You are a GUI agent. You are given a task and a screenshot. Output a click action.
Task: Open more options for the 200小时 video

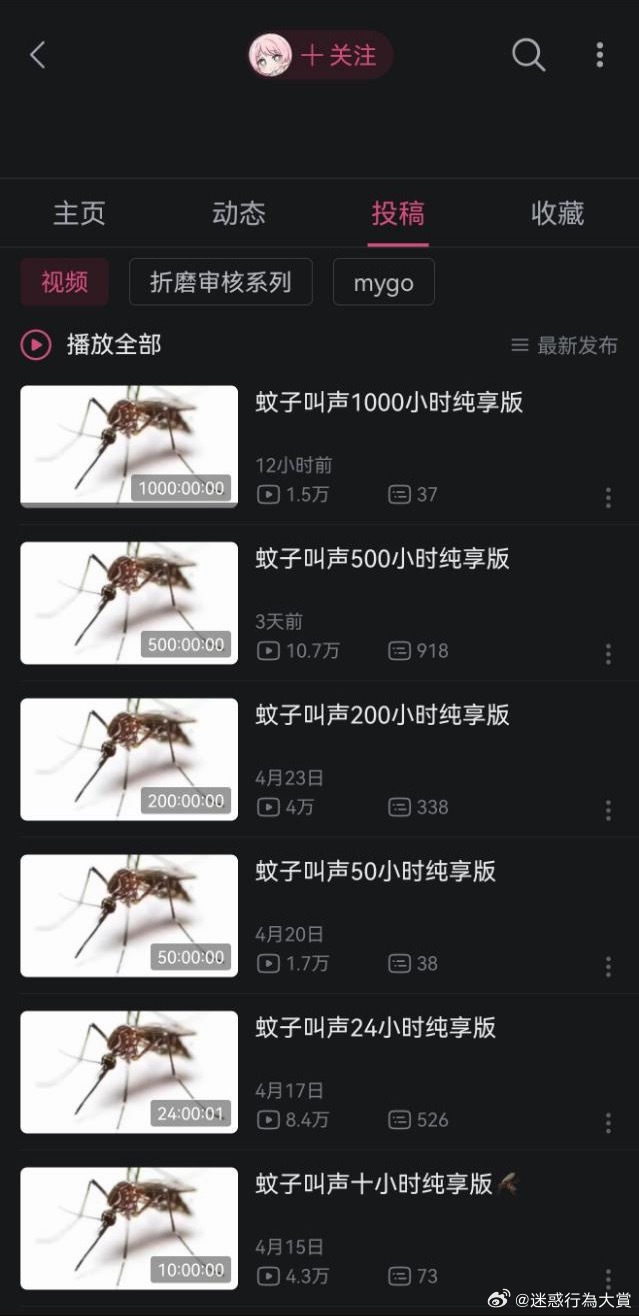coord(608,810)
